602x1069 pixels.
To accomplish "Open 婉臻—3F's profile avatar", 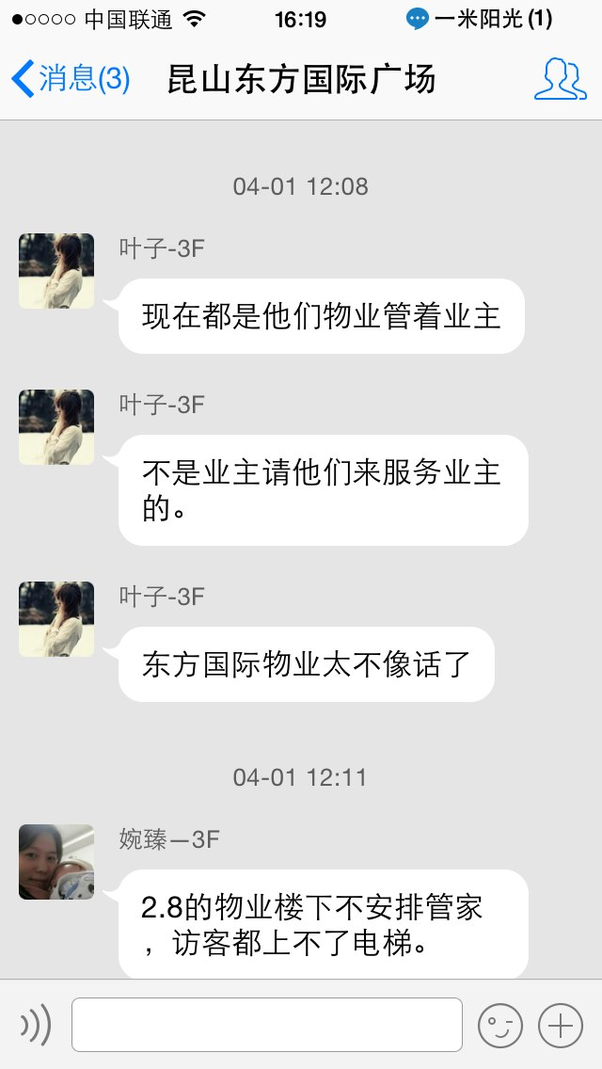I will point(56,862).
